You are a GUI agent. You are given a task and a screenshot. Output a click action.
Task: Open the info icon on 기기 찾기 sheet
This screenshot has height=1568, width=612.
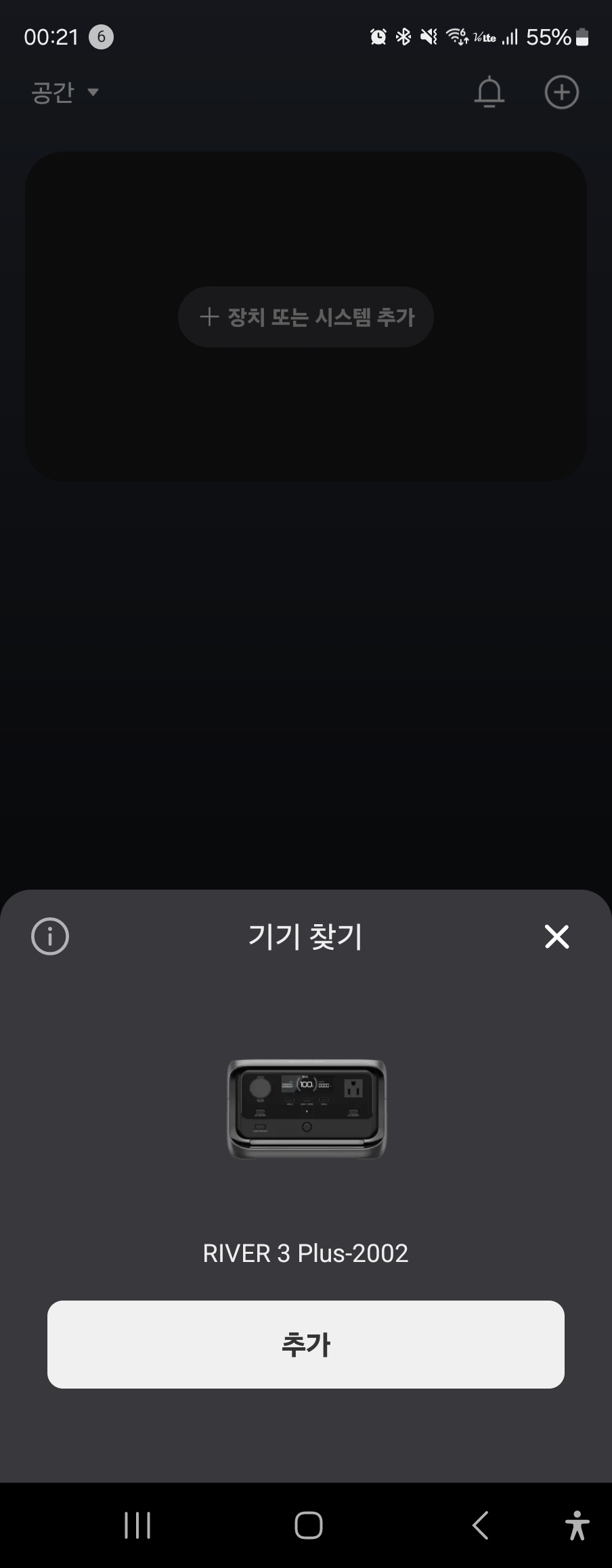[x=49, y=936]
